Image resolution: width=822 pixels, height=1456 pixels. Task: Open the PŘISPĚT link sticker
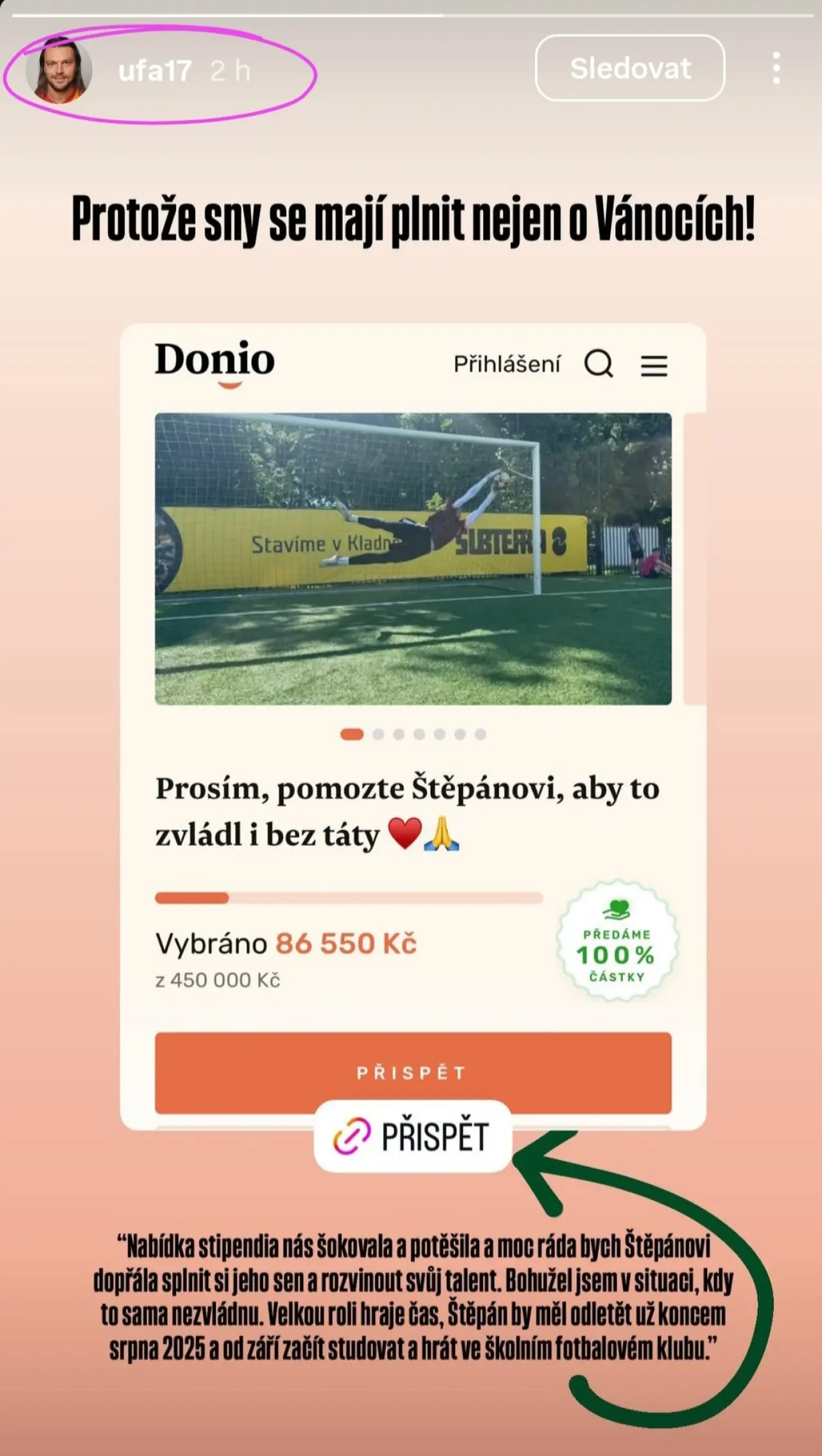tap(413, 1136)
